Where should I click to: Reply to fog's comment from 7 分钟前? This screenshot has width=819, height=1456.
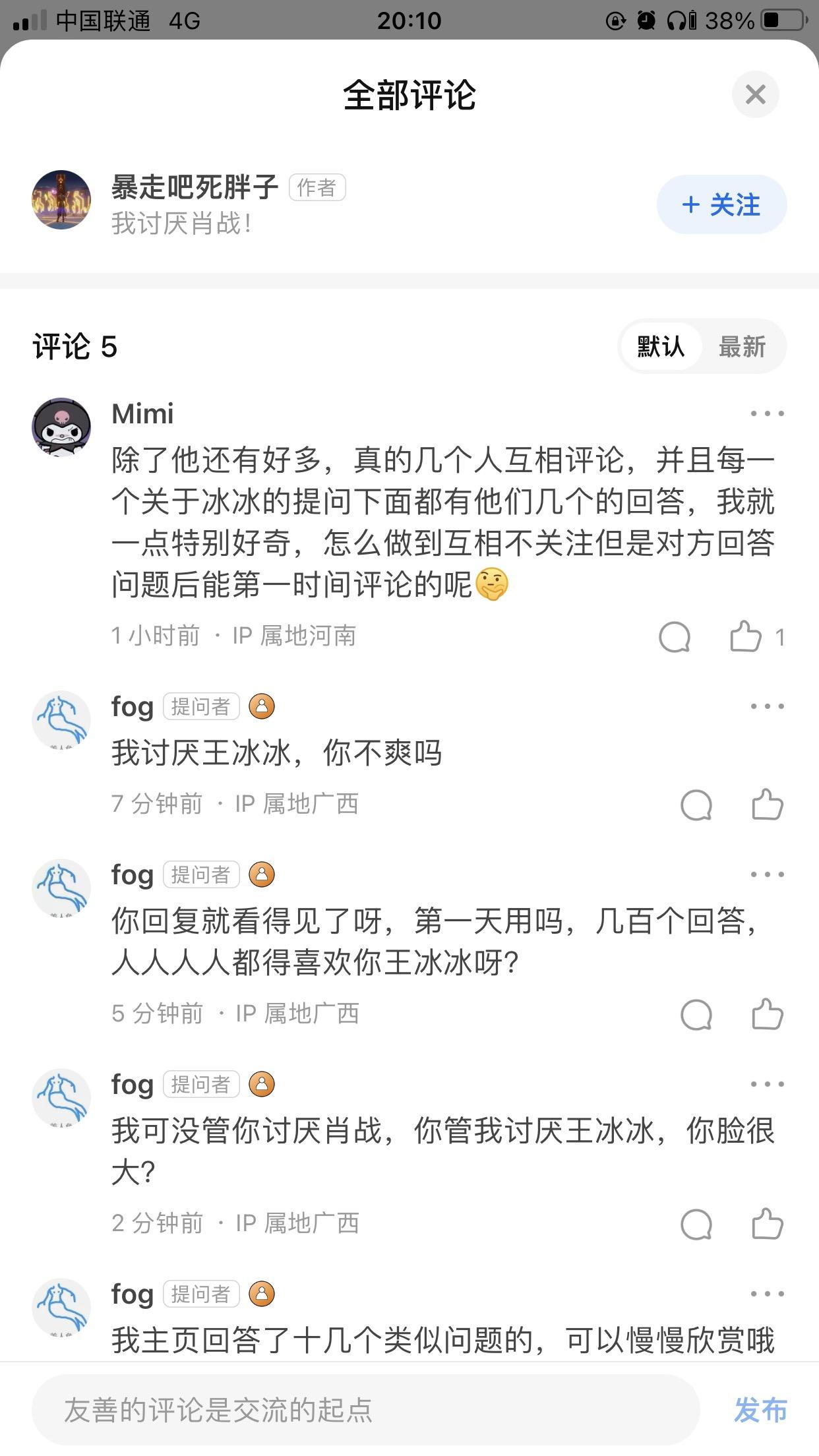coord(696,805)
